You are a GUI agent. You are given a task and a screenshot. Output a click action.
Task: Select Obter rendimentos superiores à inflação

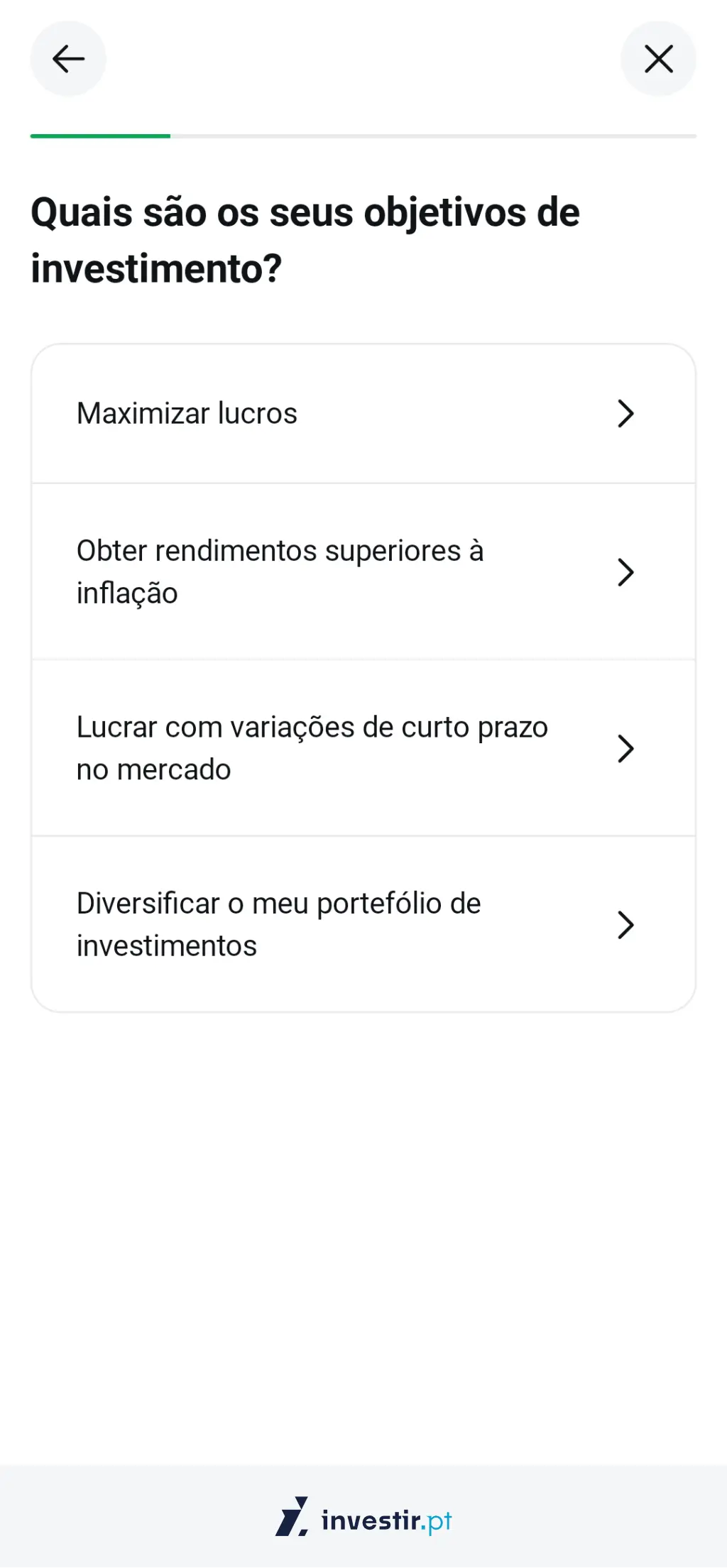284,572
